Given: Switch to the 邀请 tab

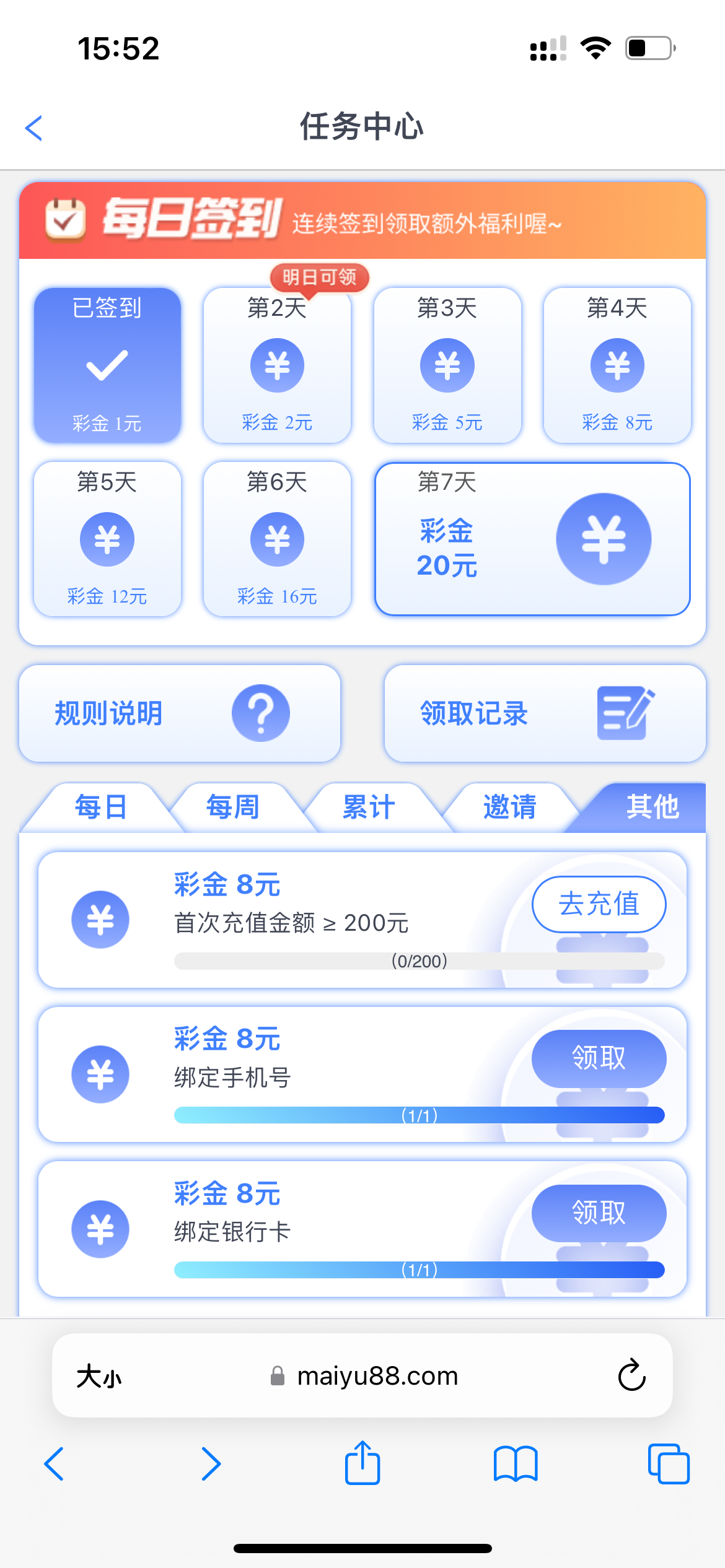Looking at the screenshot, I should (x=509, y=808).
